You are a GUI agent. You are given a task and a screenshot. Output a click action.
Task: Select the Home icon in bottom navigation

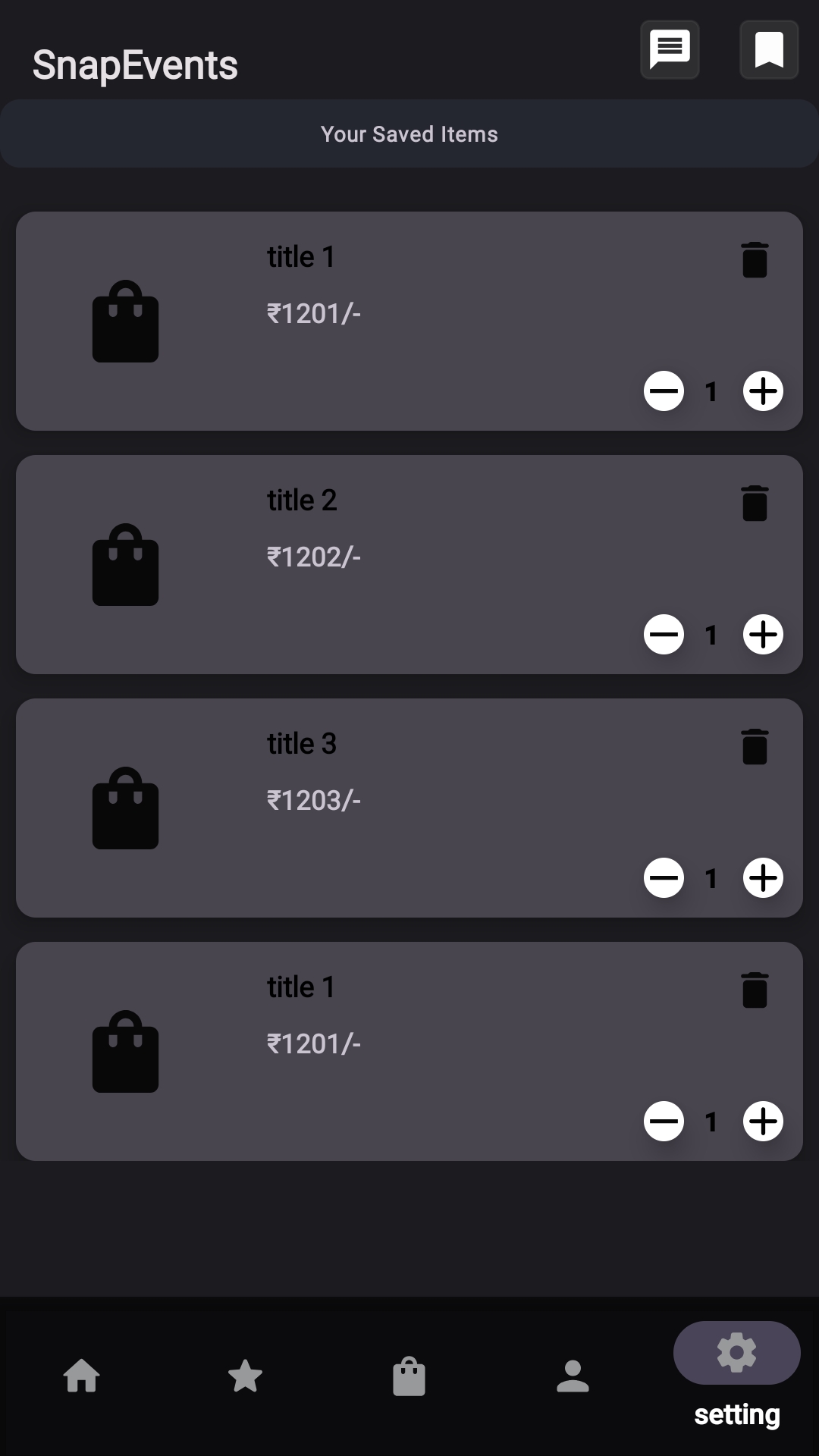coord(83,1374)
